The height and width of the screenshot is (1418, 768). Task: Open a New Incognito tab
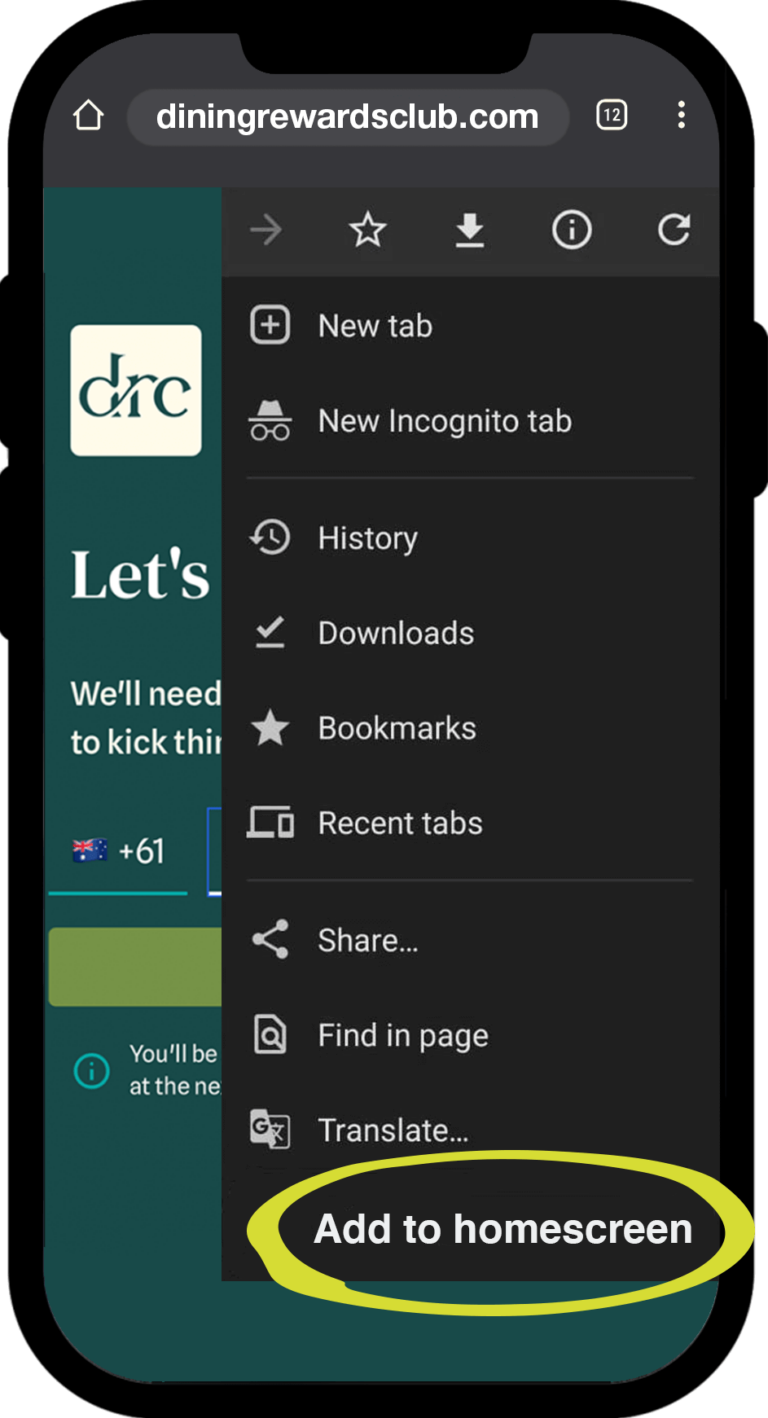(x=445, y=420)
